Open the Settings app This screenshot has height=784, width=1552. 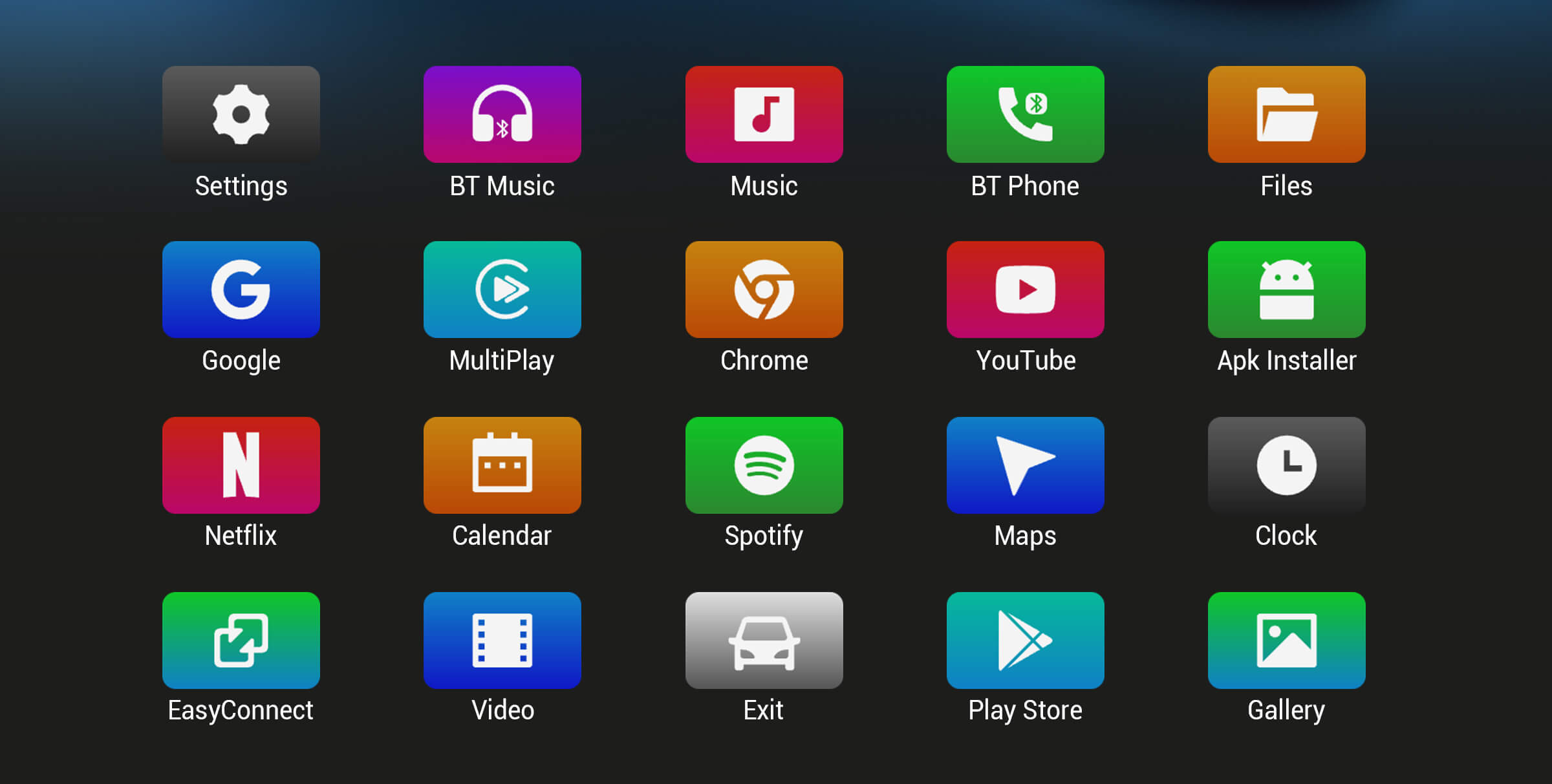(x=241, y=114)
